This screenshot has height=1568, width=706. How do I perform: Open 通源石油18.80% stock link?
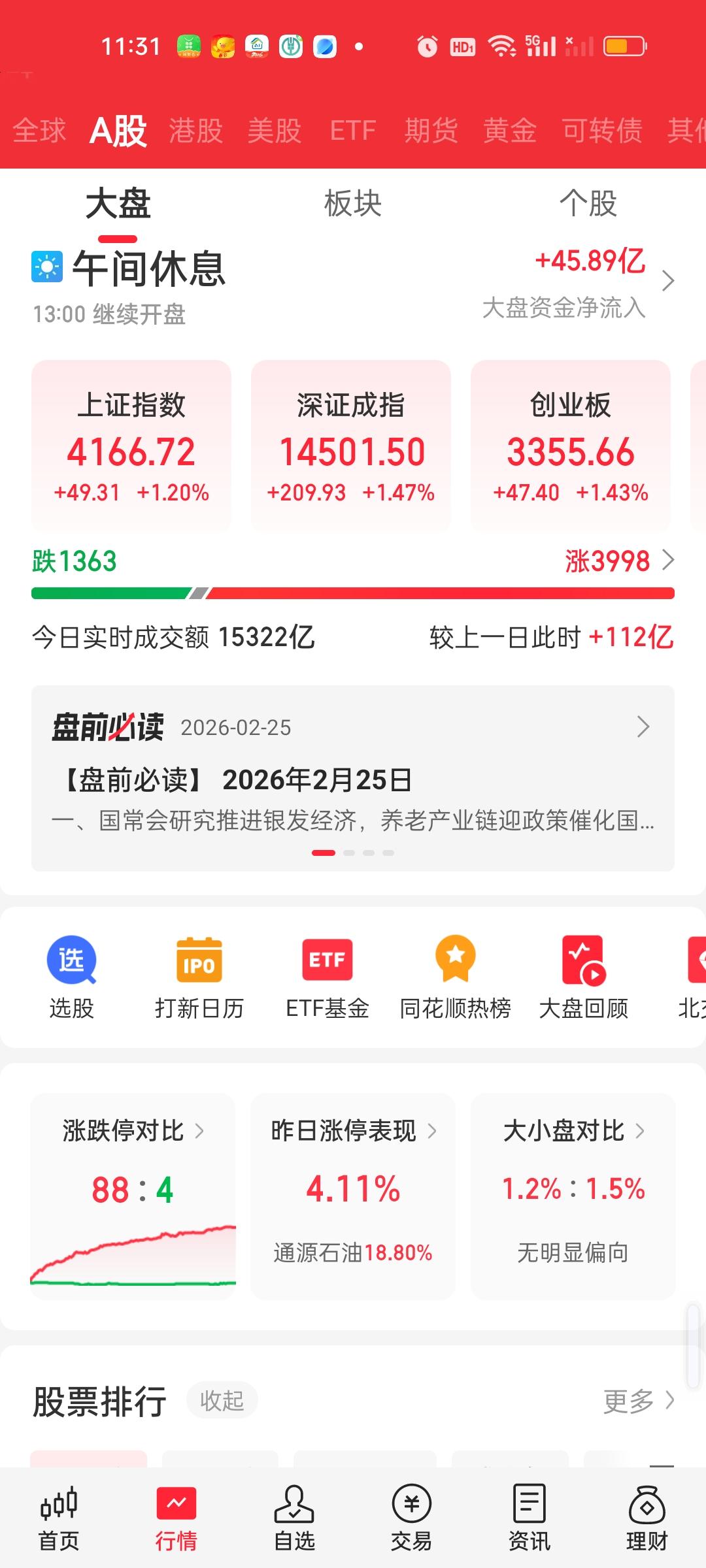352,1253
